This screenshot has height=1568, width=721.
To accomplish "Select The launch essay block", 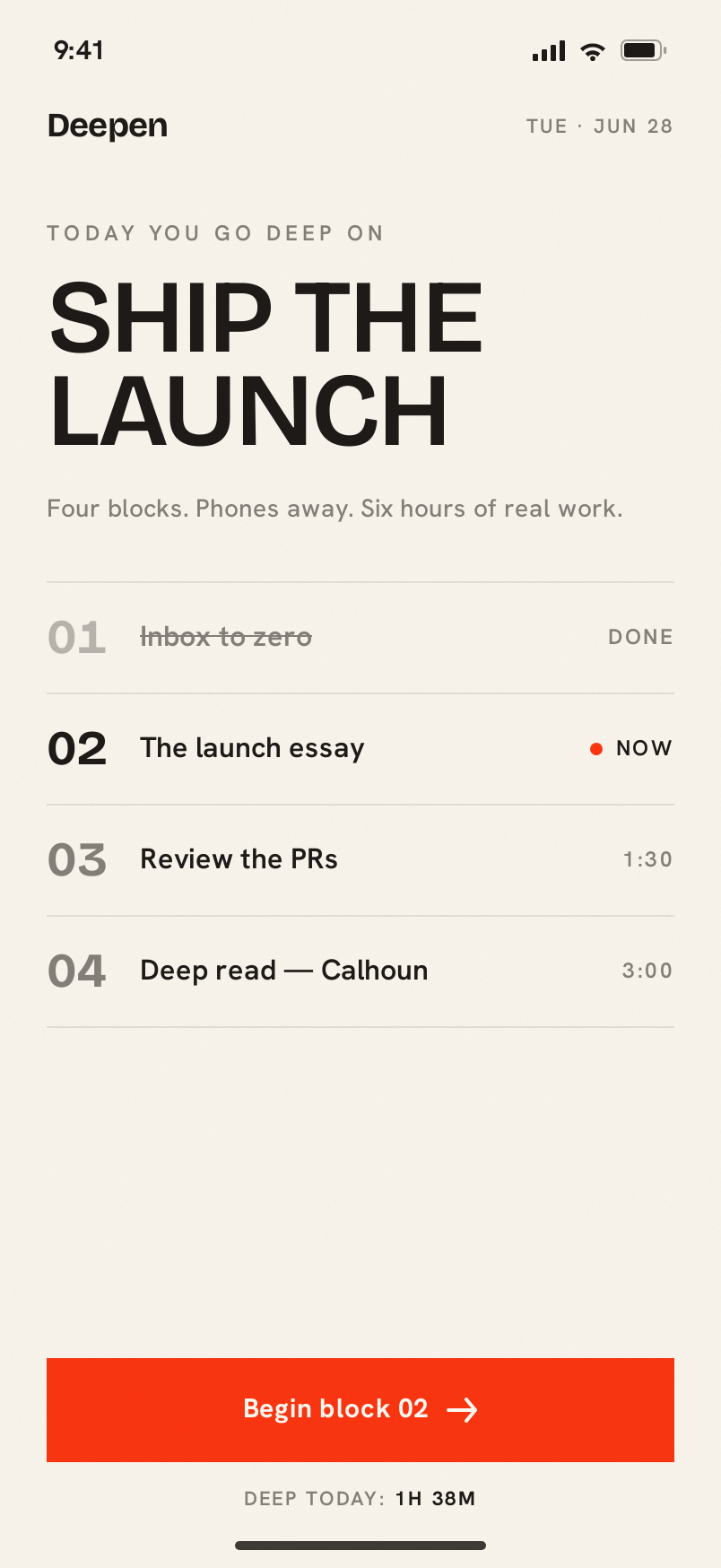I will click(360, 749).
